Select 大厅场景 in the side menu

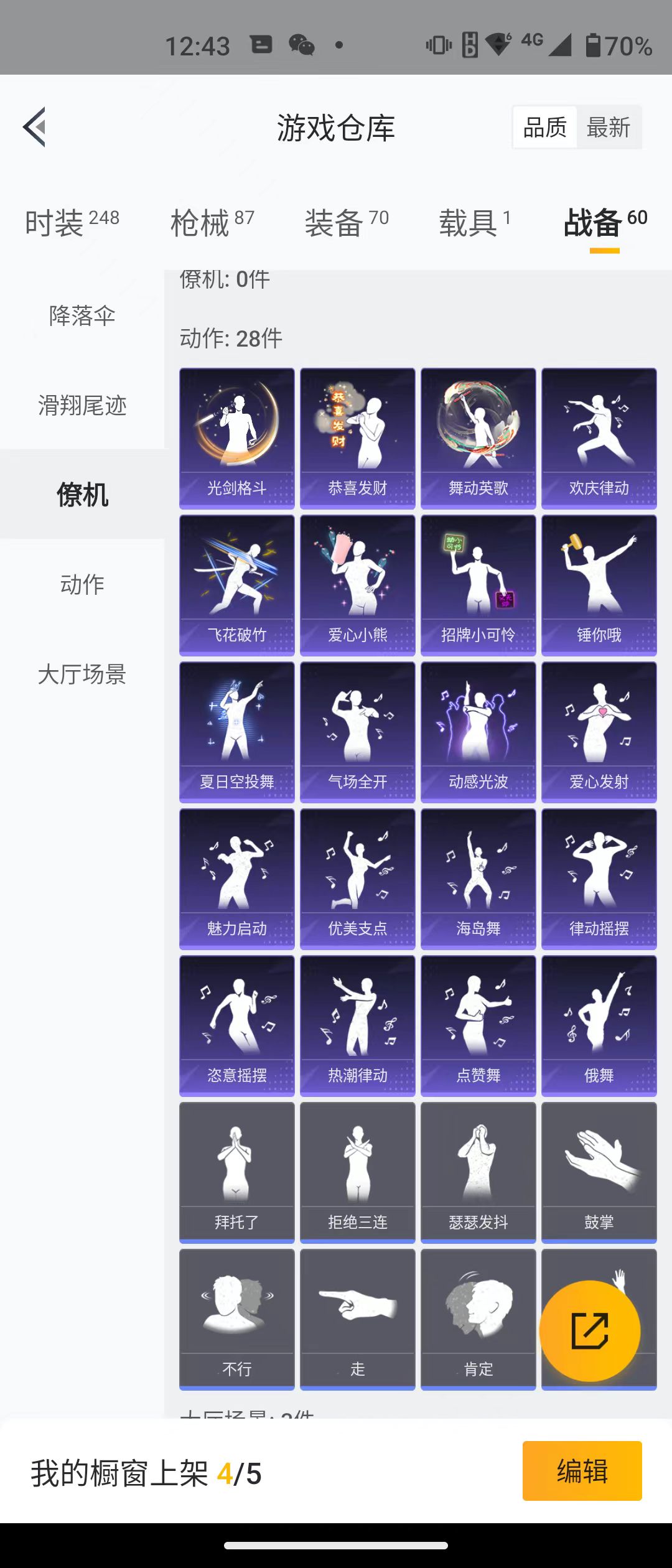point(82,674)
